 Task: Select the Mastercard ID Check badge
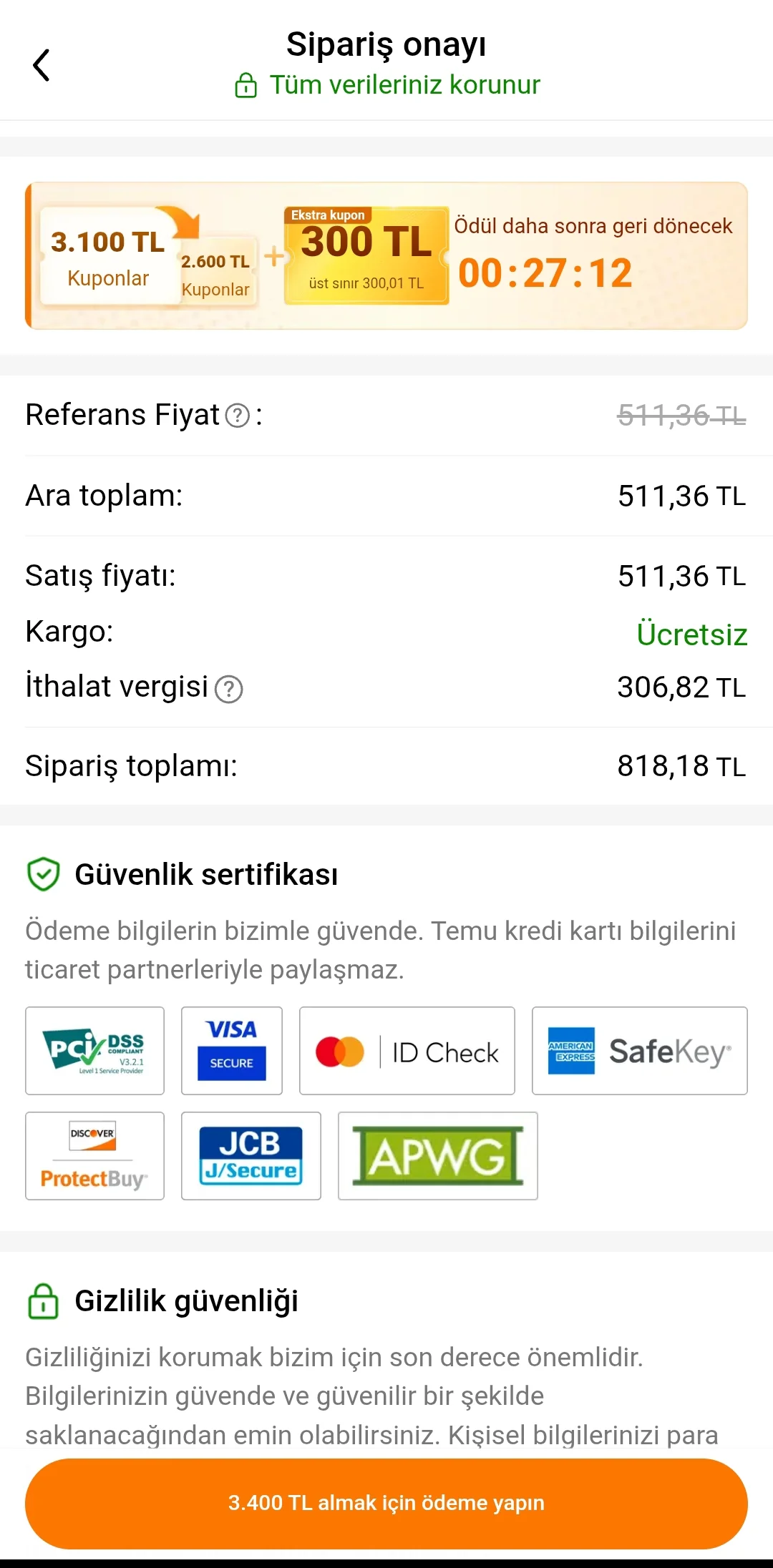coord(407,1051)
